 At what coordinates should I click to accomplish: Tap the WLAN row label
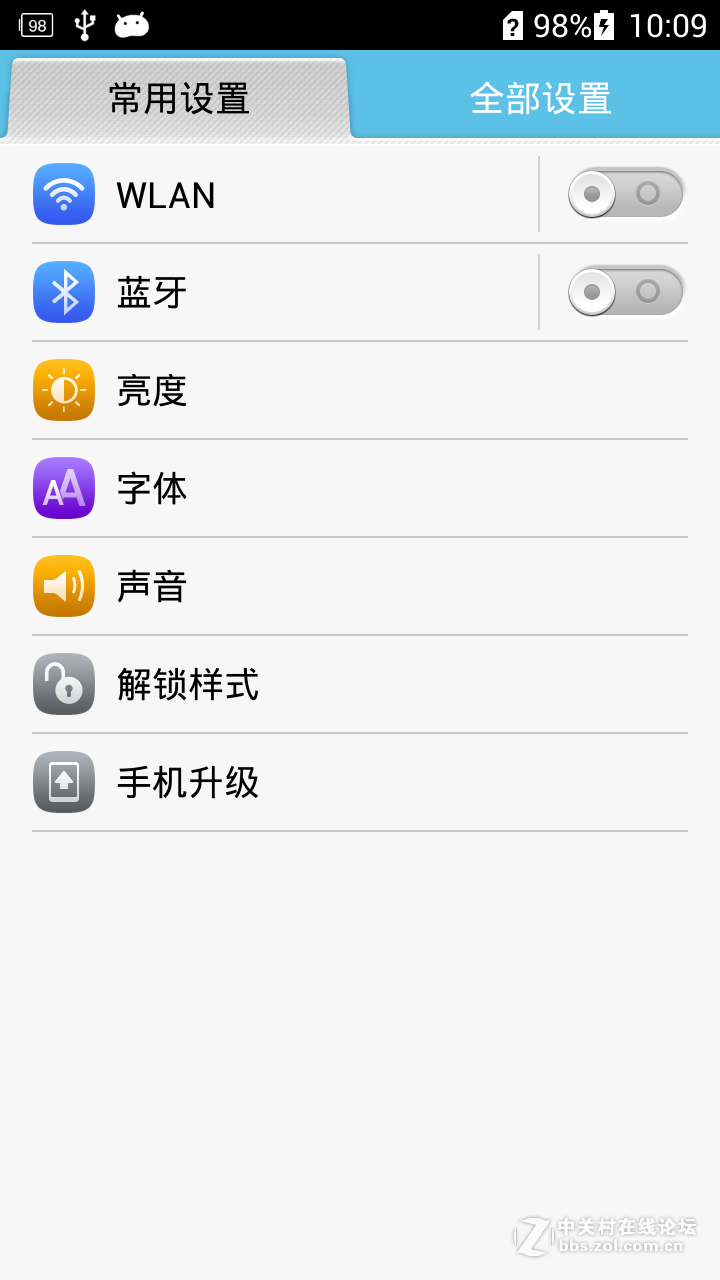pos(166,194)
